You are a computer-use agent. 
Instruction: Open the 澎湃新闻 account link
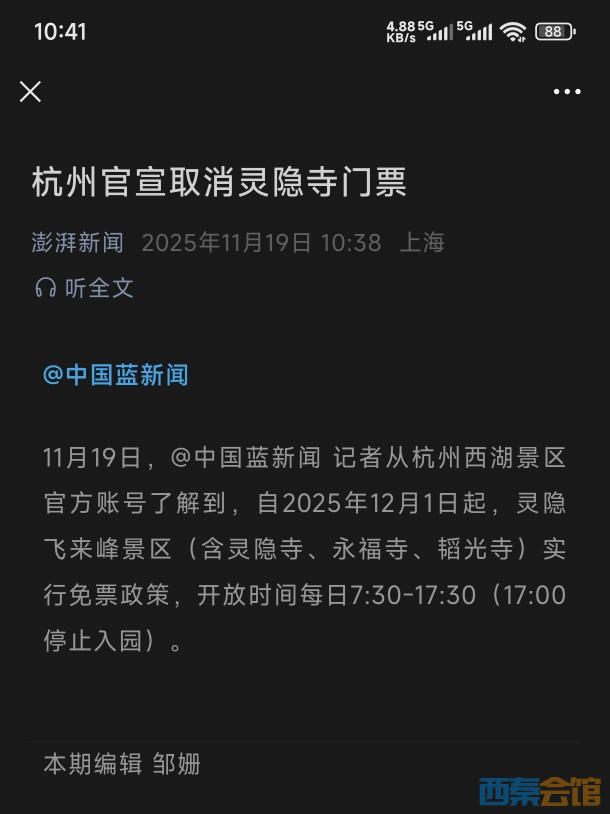[x=78, y=243]
